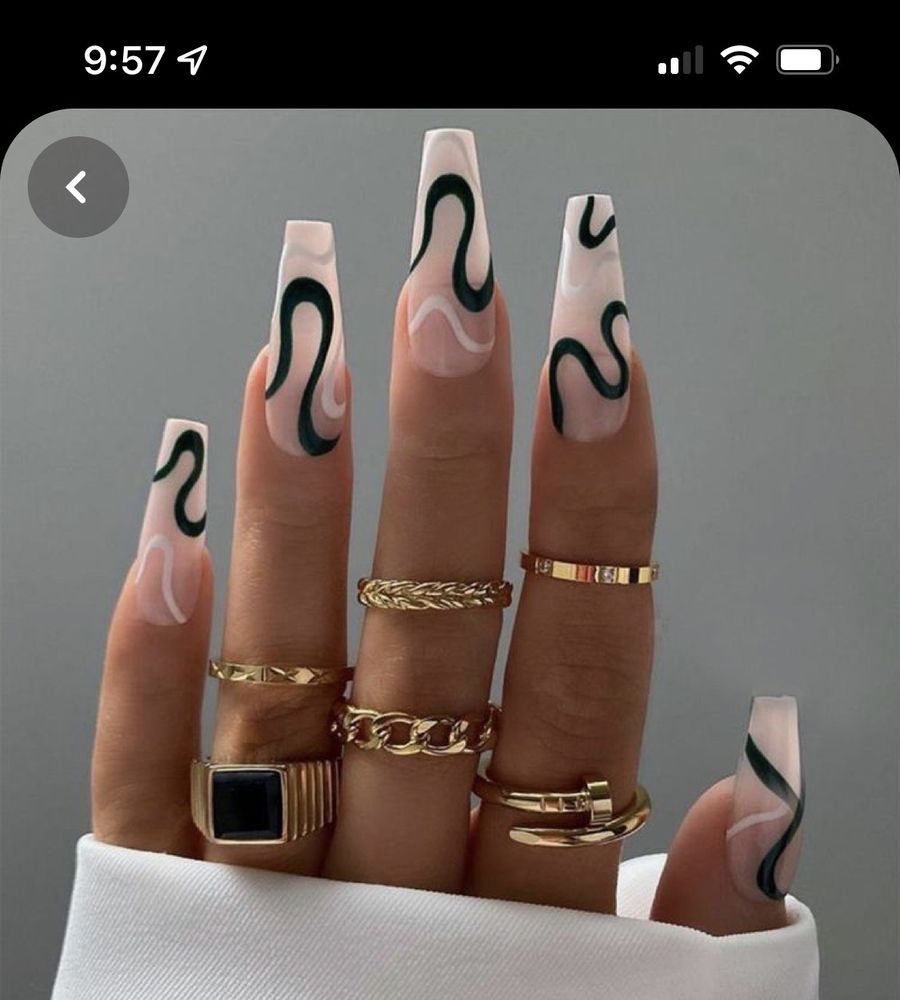Tap the back arrow button

78,187
